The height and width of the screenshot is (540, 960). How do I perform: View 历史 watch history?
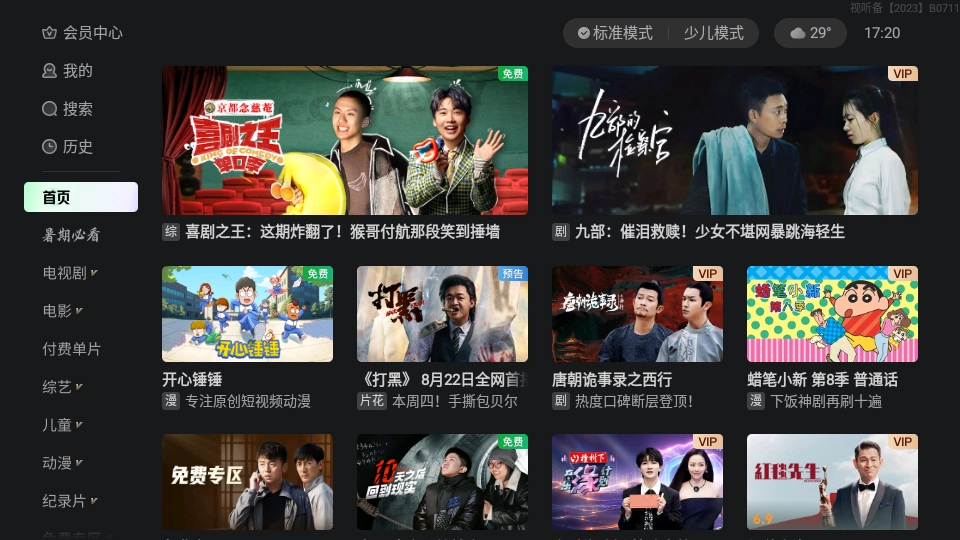68,147
